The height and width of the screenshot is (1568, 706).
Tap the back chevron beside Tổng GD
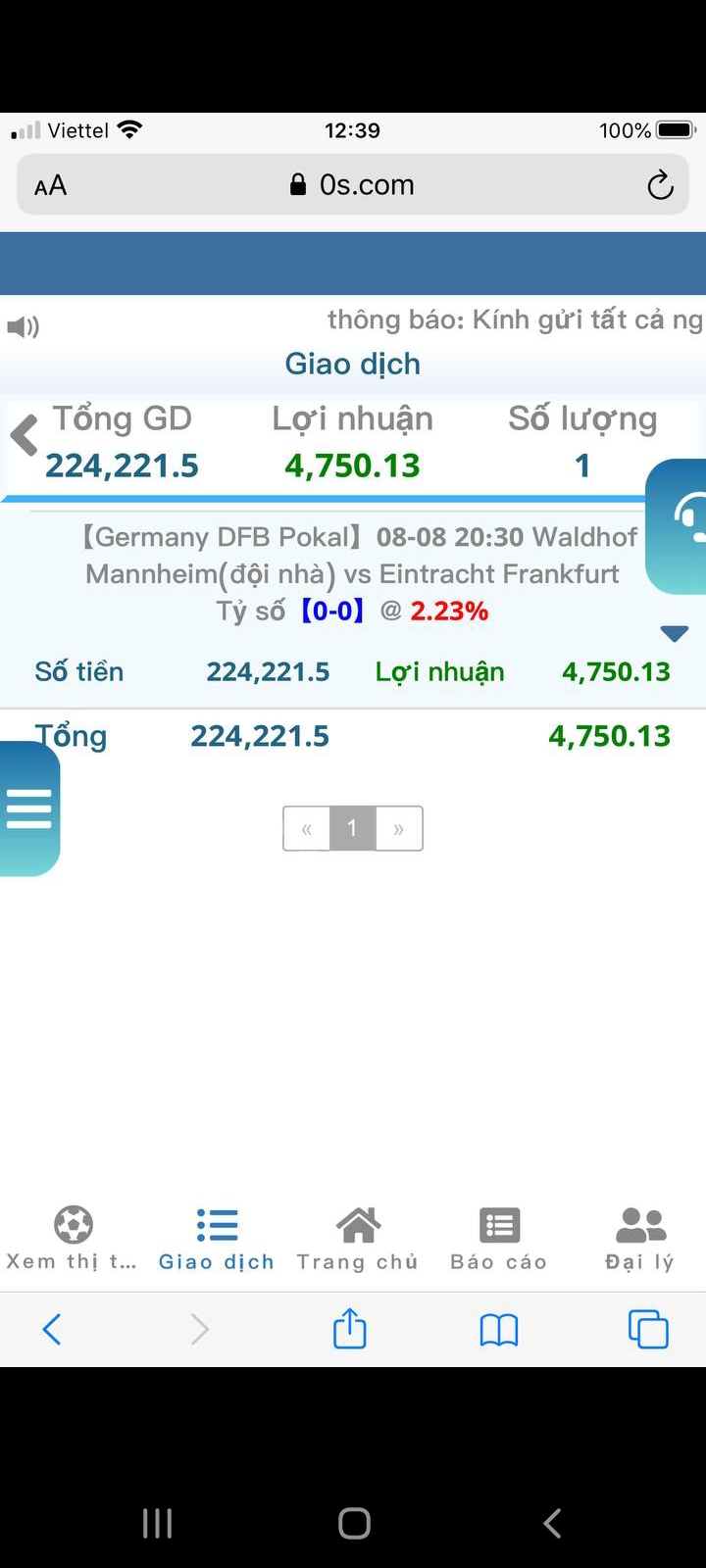(x=25, y=435)
